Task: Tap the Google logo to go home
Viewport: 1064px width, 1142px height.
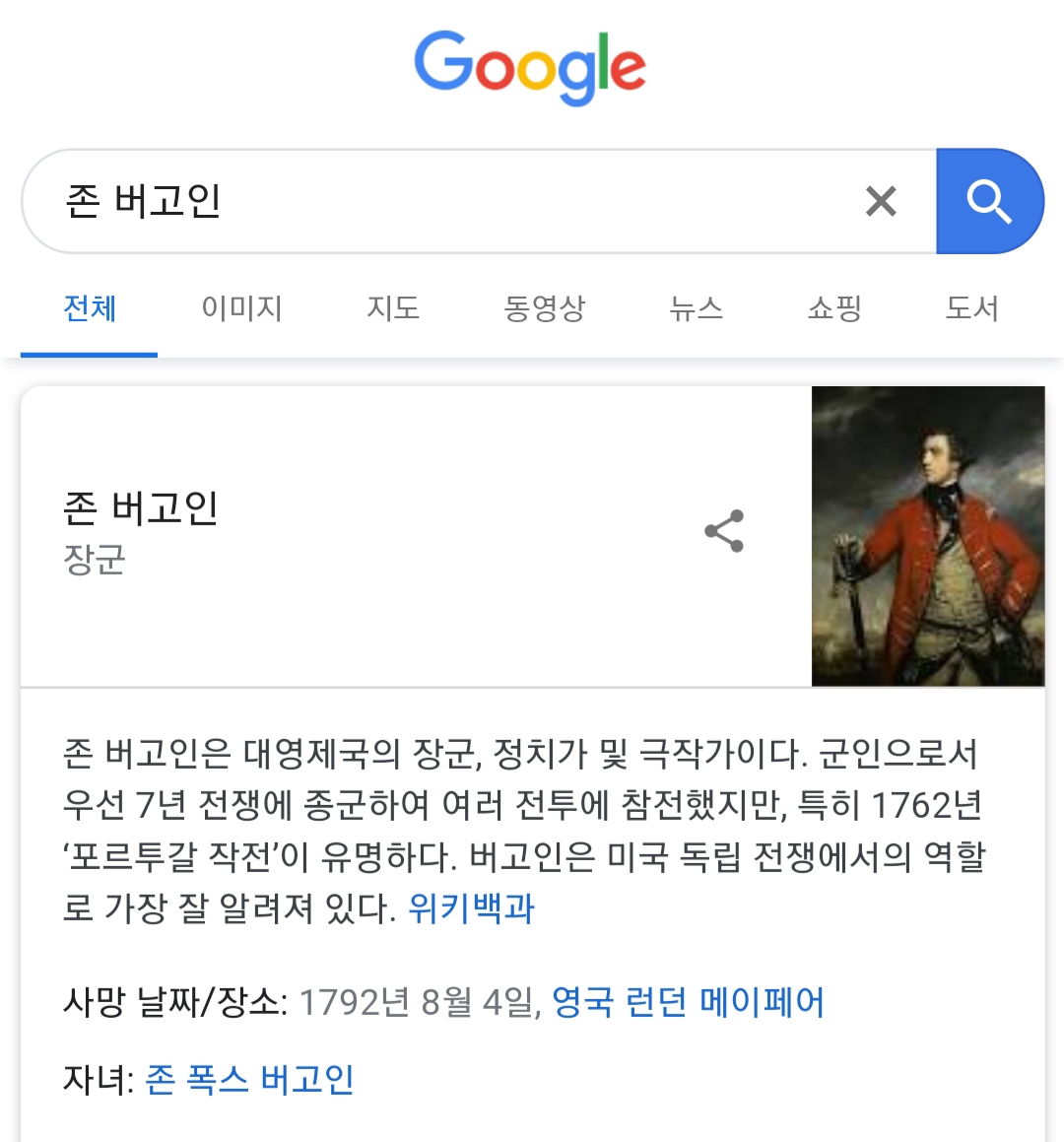Action: tap(530, 65)
